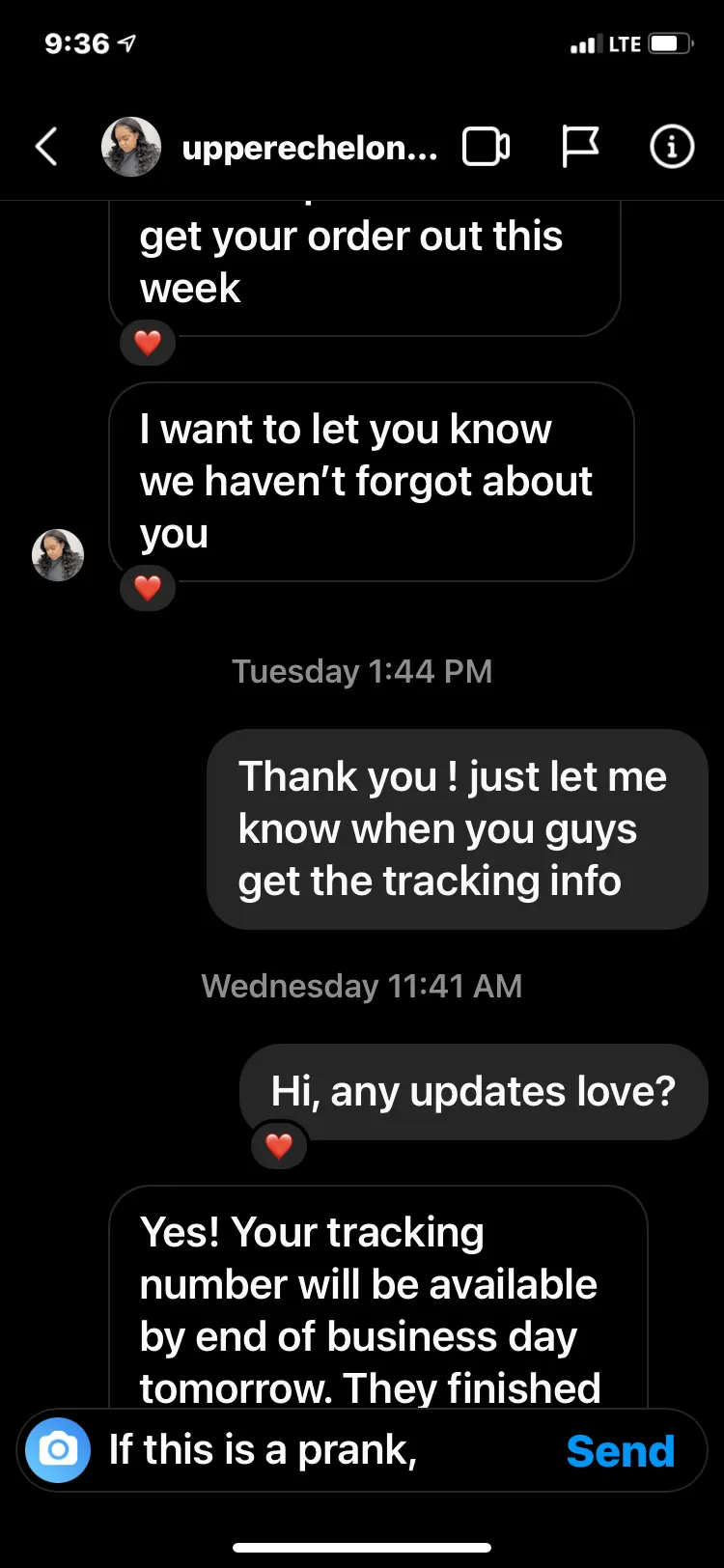724x1568 pixels.
Task: Start a video call with upperechelon
Action: [487, 148]
